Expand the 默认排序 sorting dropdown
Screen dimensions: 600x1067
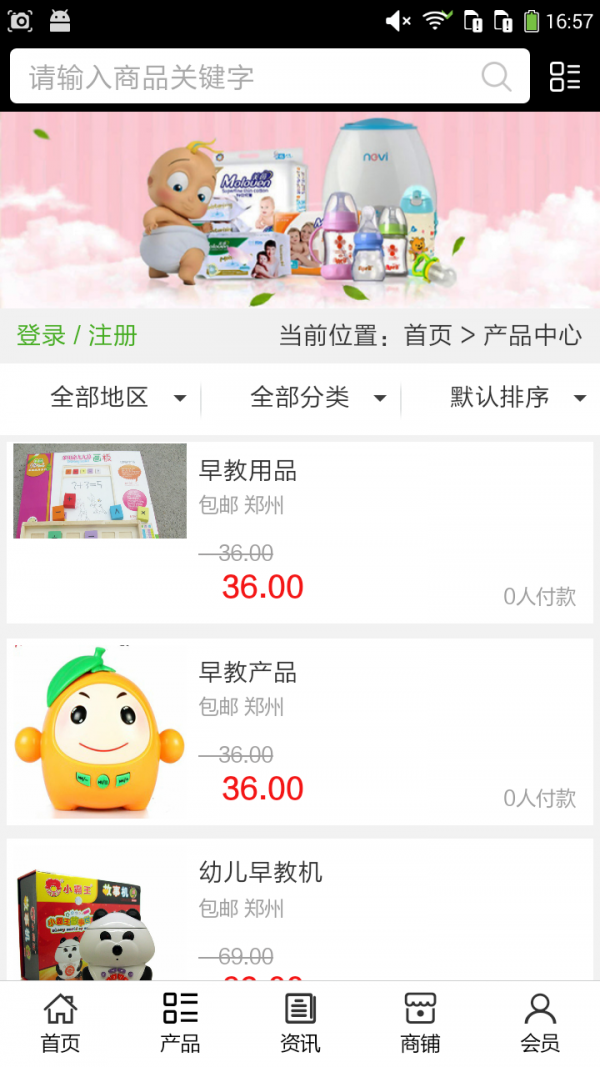pyautogui.click(x=516, y=398)
